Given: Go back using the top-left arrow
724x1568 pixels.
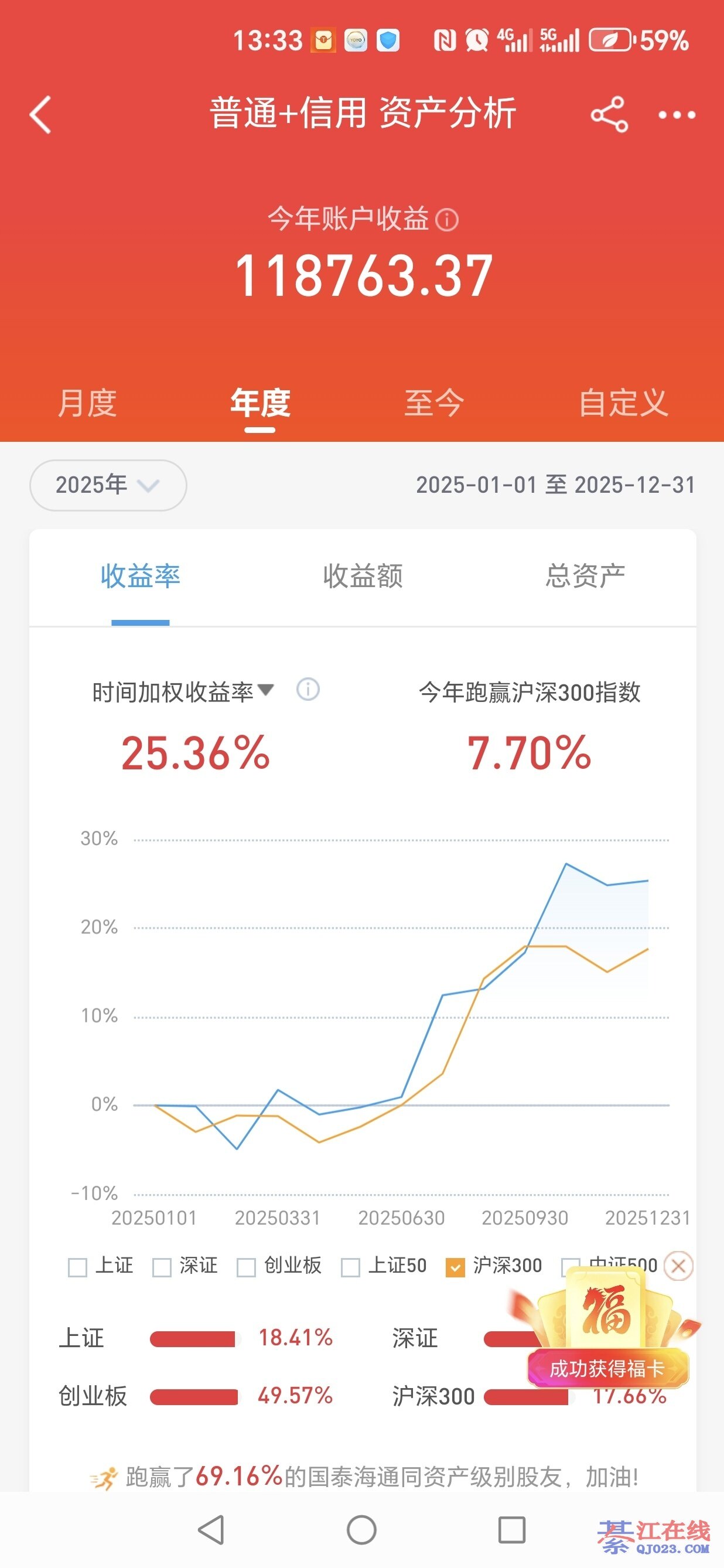Looking at the screenshot, I should point(40,114).
